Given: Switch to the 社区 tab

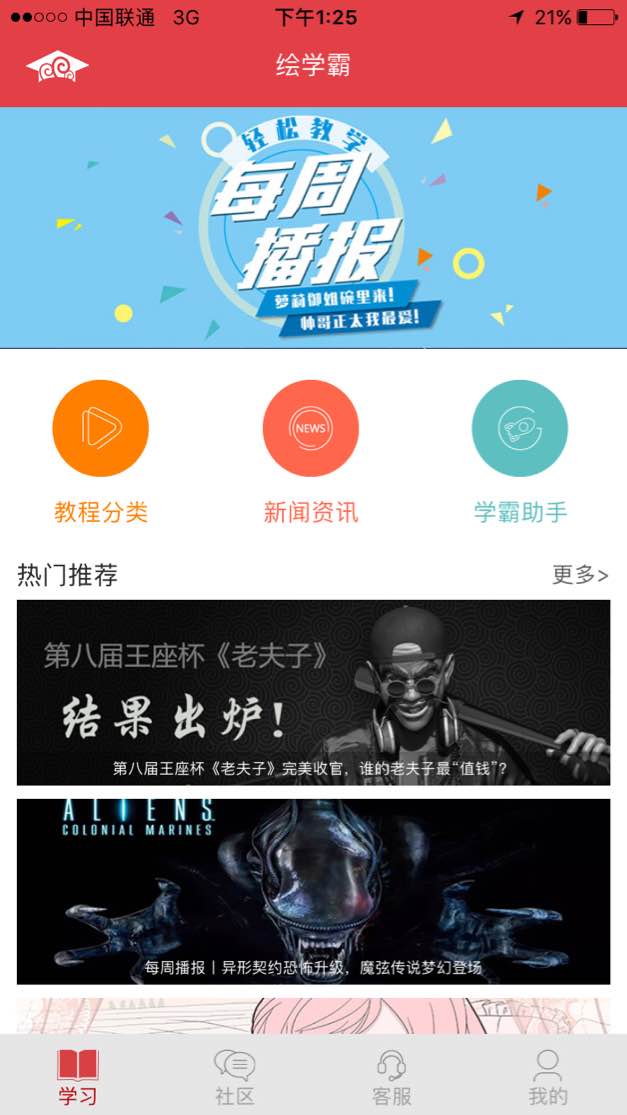Looking at the screenshot, I should point(235,1076).
